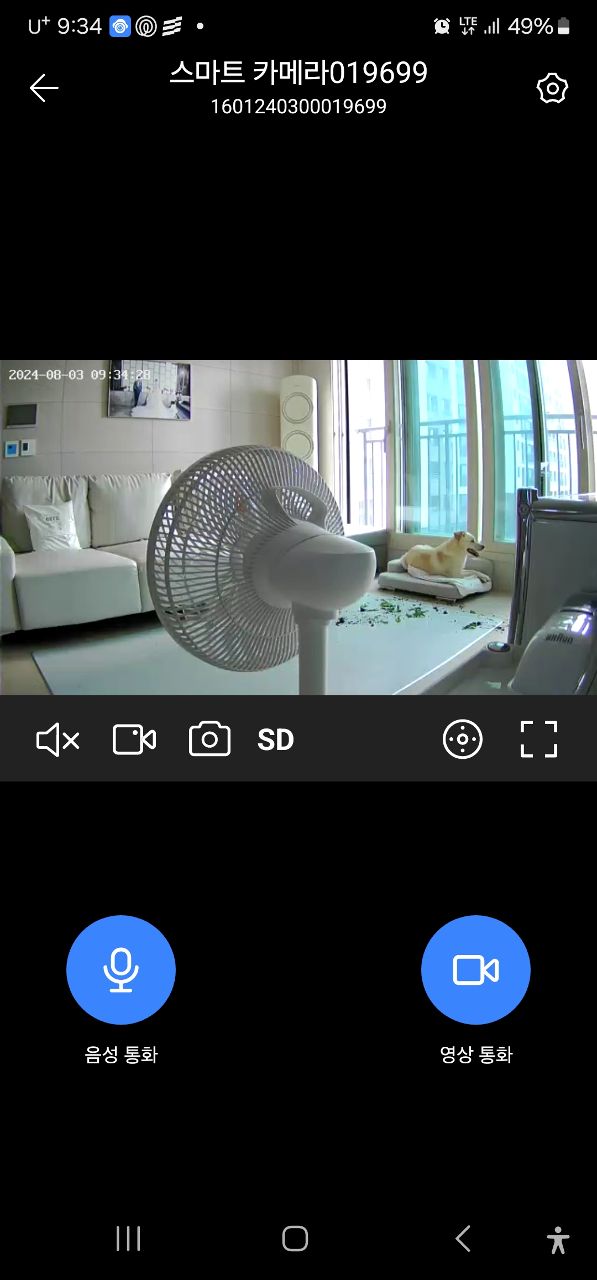The width and height of the screenshot is (597, 1280).
Task: Tap the system home button
Action: tap(295, 1239)
